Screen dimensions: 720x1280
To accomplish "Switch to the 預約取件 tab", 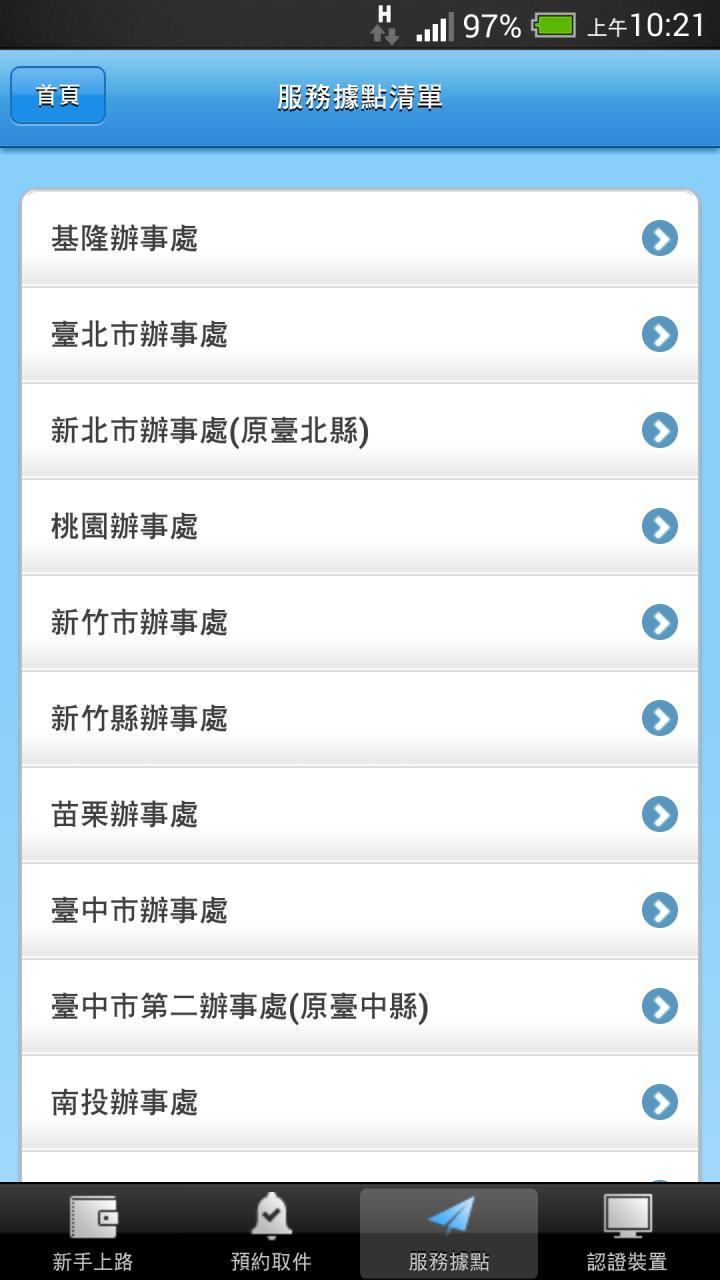I will point(271,1233).
